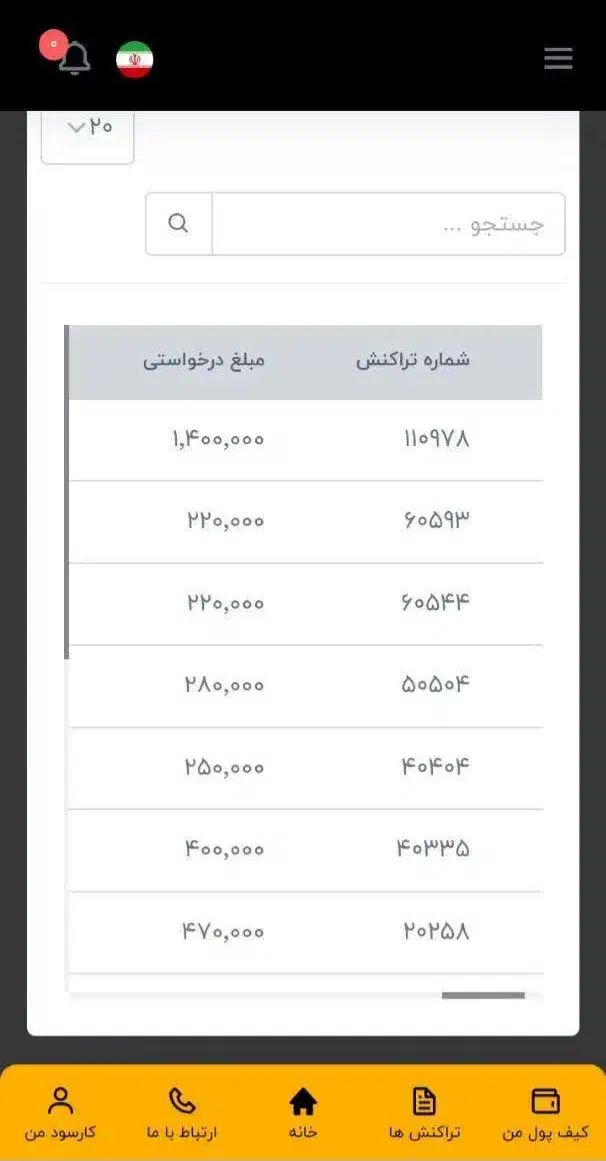Go to the خانه home tab
This screenshot has height=1161, width=606.
(x=302, y=1114)
